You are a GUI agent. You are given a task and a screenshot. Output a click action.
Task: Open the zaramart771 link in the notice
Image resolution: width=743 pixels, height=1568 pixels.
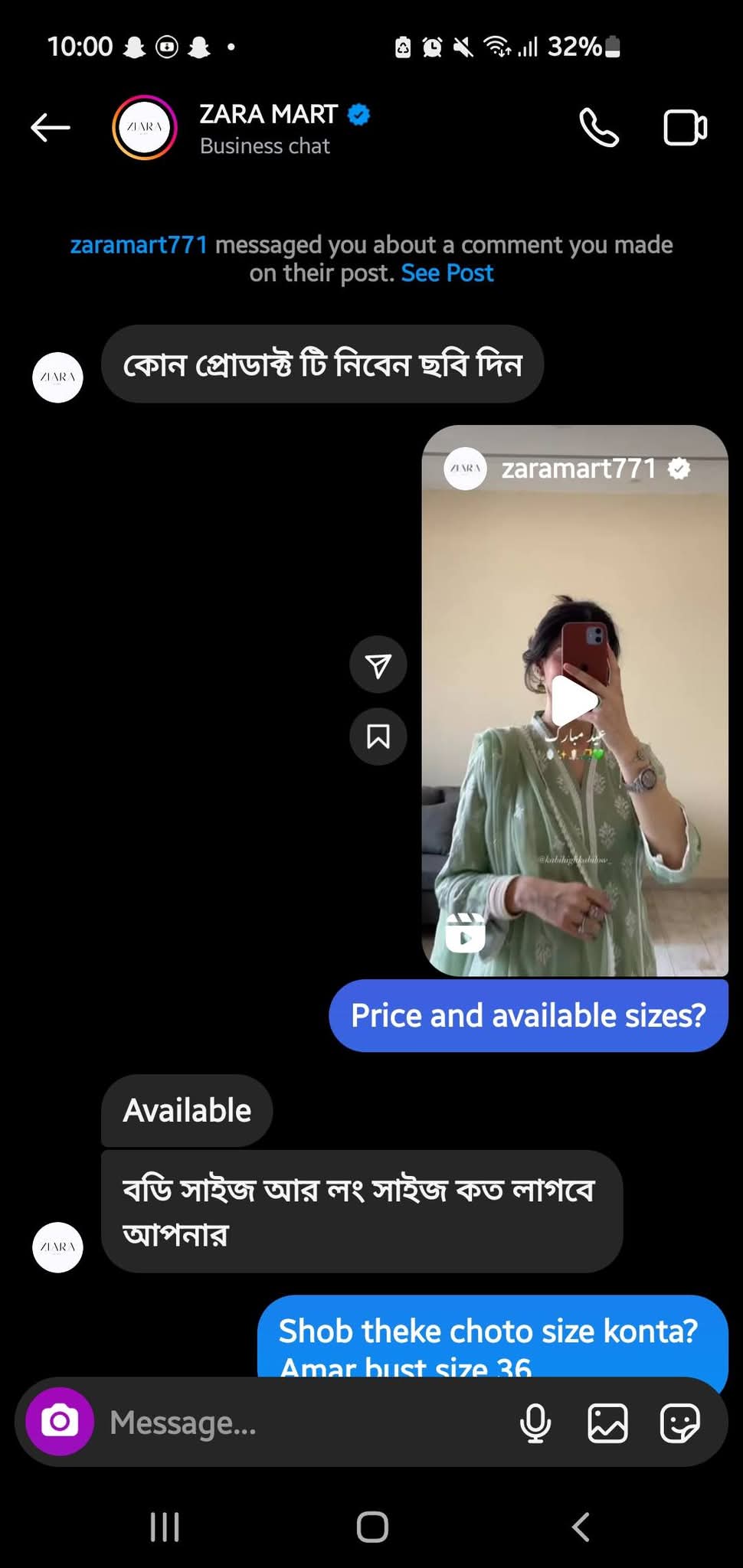click(139, 245)
